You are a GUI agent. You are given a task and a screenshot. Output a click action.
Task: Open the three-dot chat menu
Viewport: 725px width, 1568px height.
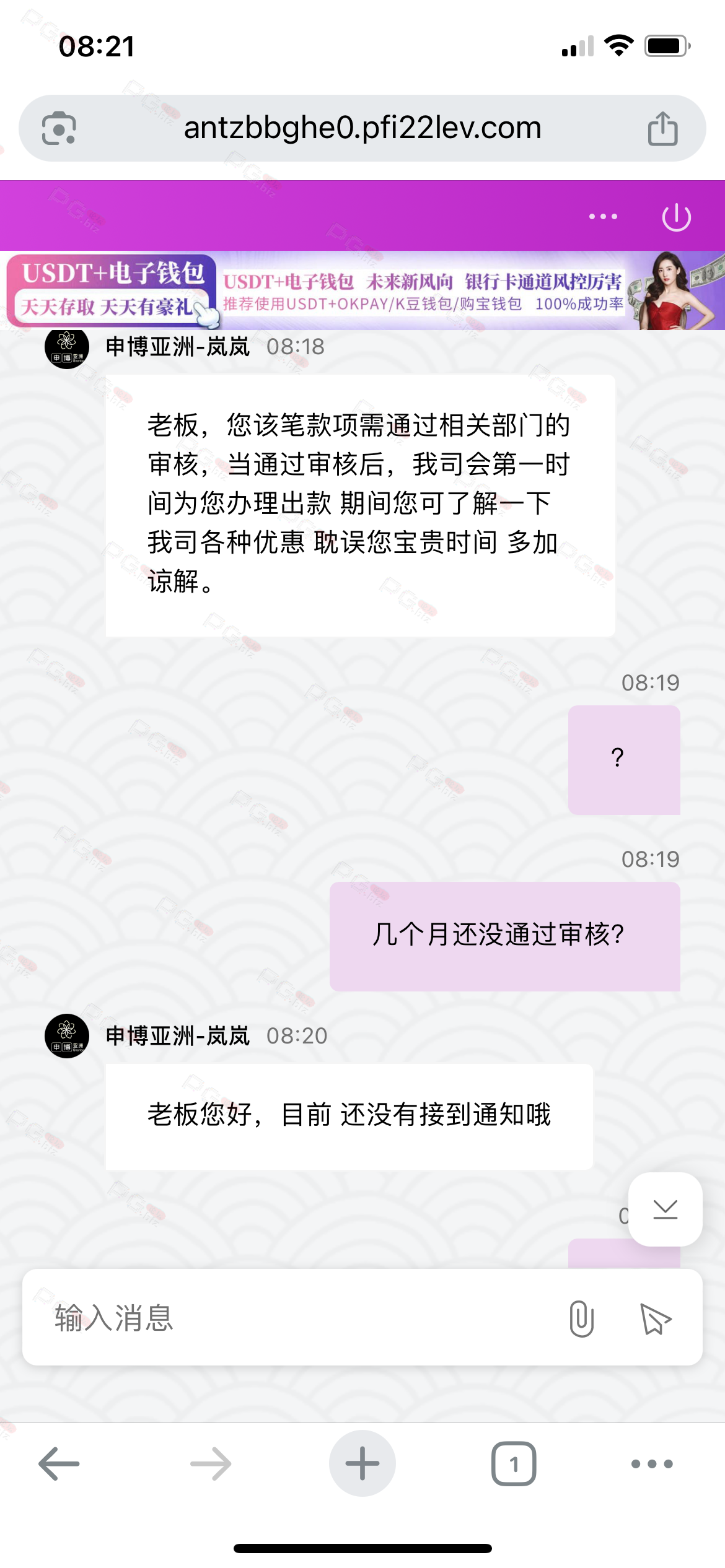coord(603,217)
